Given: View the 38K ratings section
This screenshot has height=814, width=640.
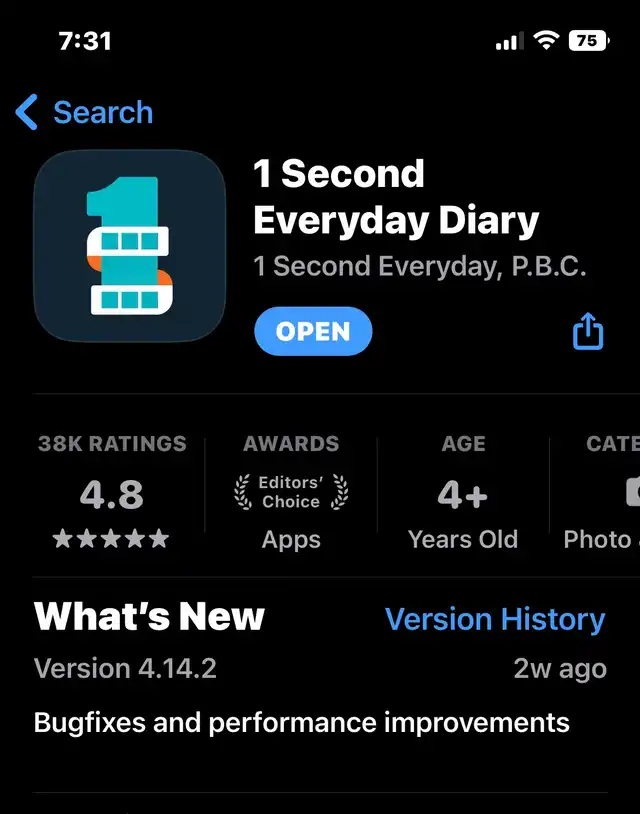Looking at the screenshot, I should (x=112, y=494).
